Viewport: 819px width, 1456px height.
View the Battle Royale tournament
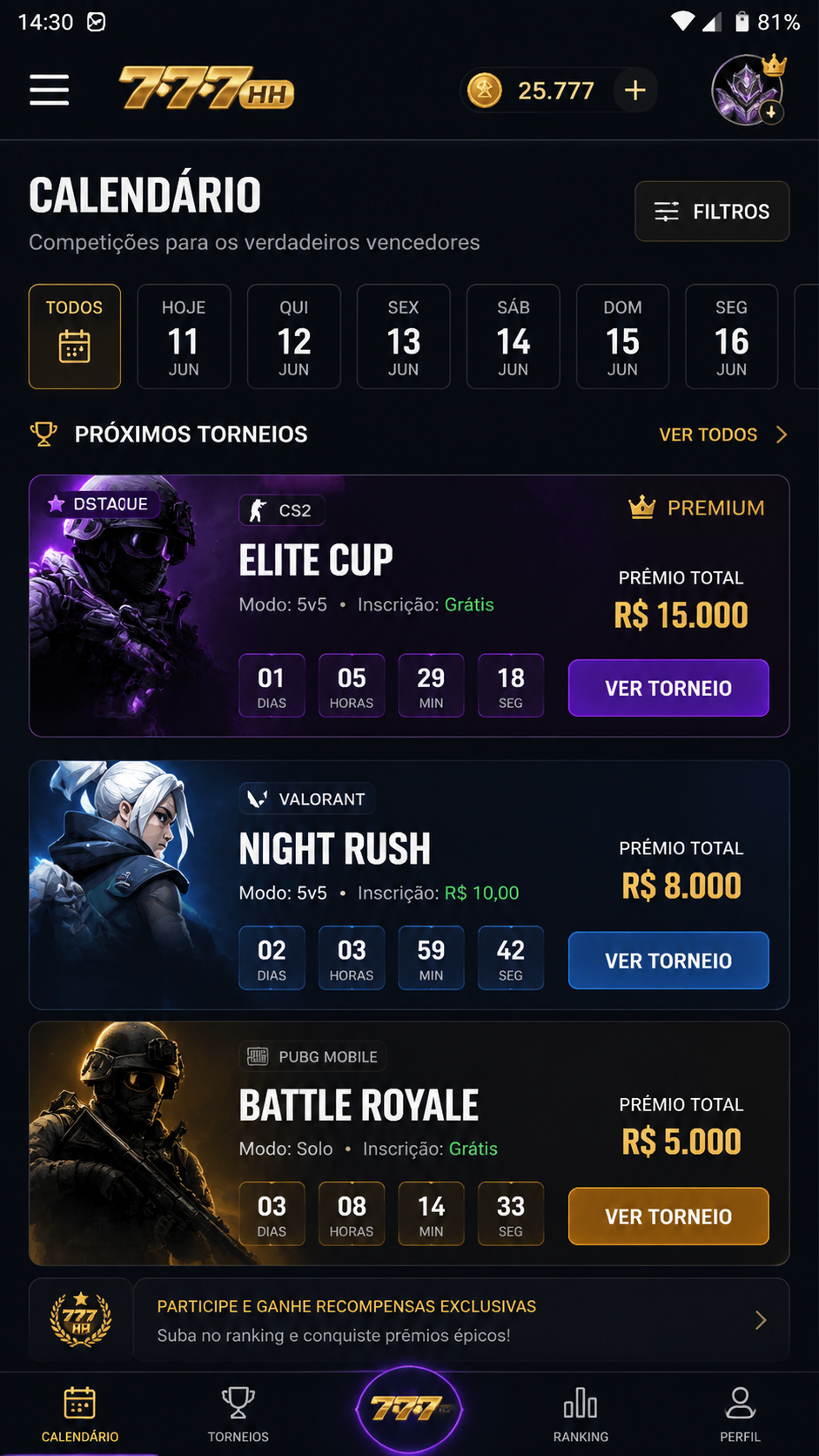[x=668, y=1217]
